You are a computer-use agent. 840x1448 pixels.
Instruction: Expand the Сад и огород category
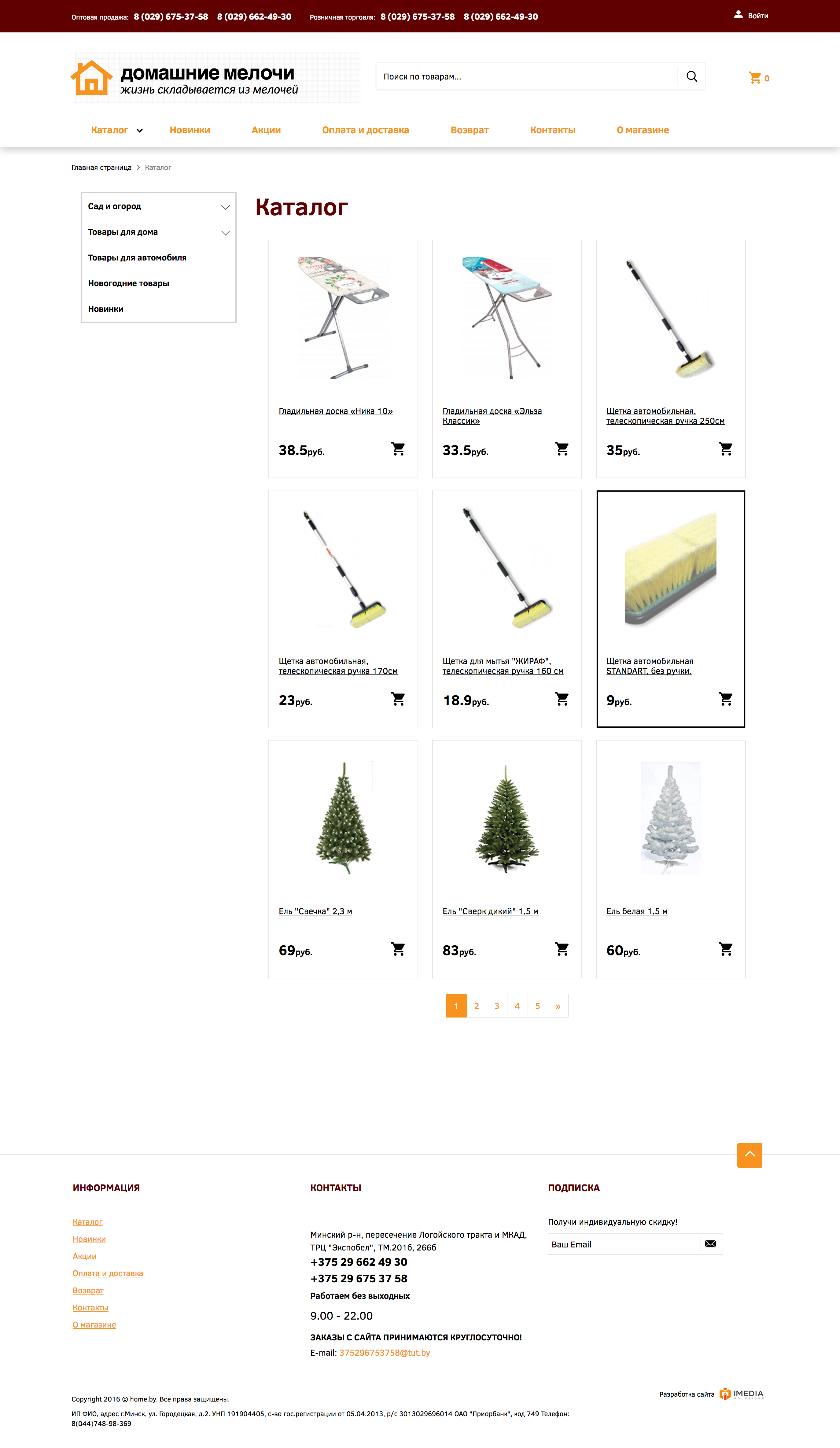[x=225, y=207]
